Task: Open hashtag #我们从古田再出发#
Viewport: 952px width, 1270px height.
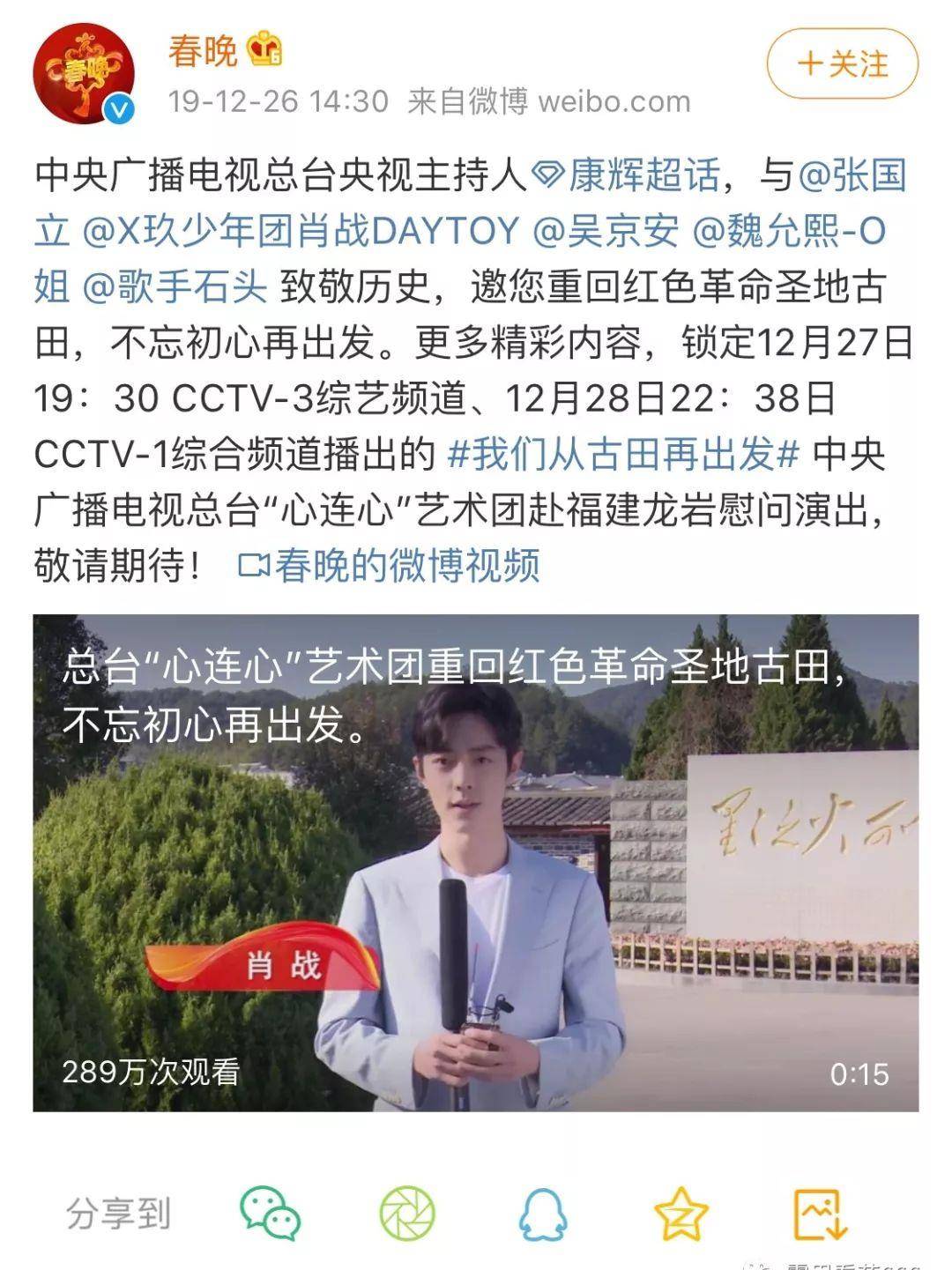Action: coord(623,454)
